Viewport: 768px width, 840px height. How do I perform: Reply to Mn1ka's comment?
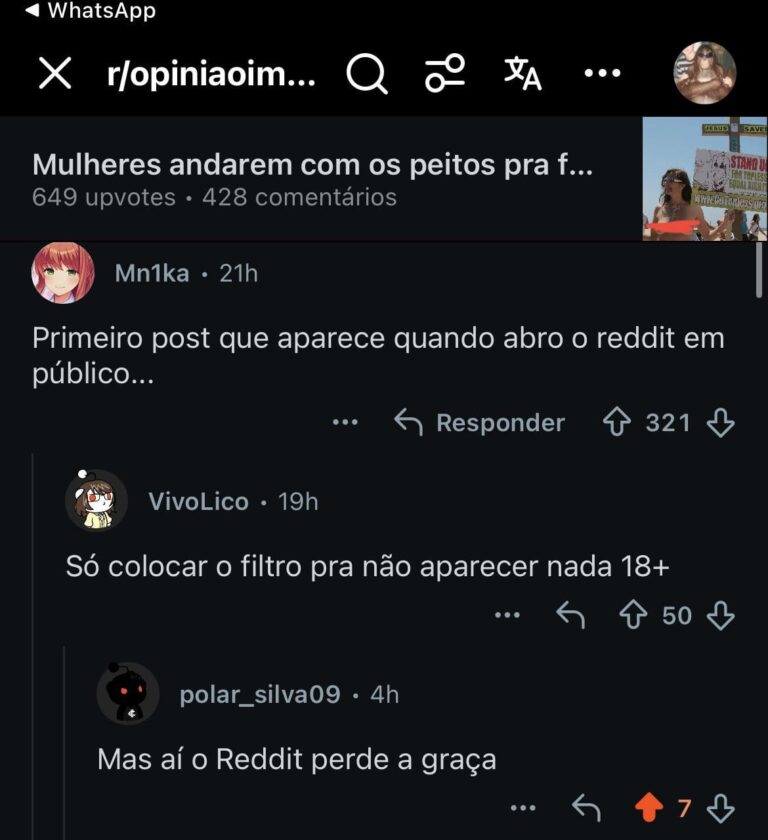coord(479,423)
